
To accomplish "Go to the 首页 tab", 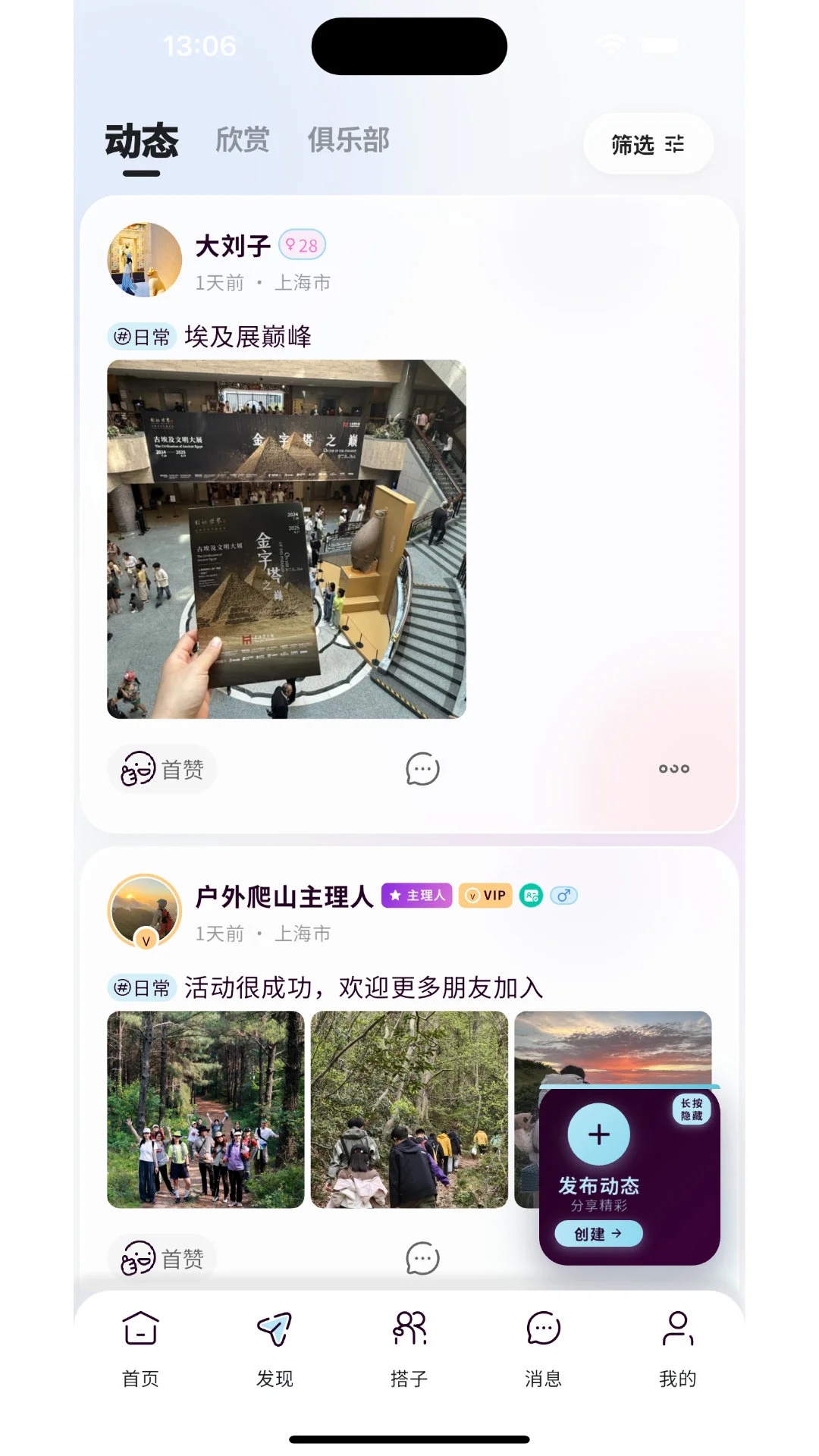I will point(141,1350).
